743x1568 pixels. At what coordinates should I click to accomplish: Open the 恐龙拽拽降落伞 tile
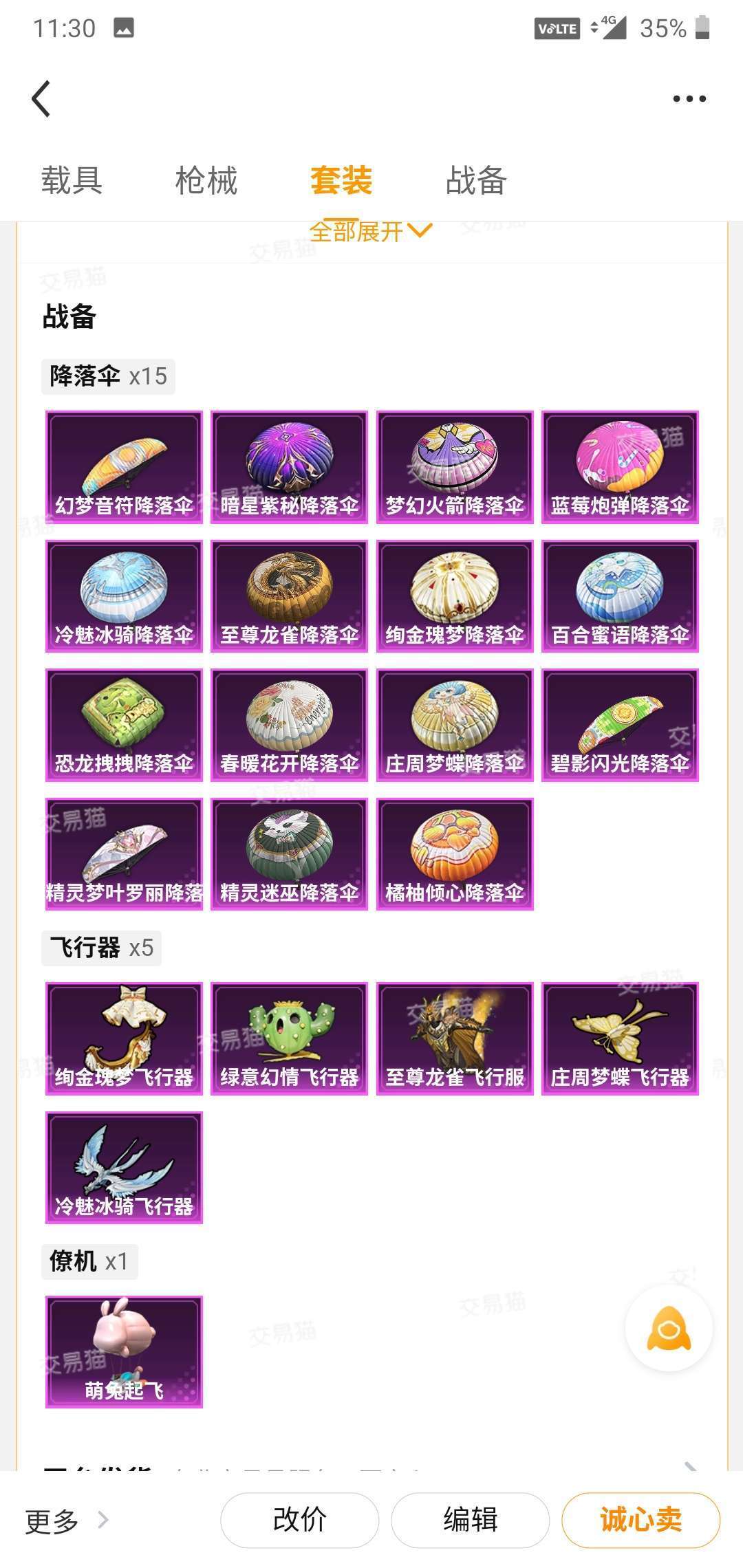click(x=124, y=725)
